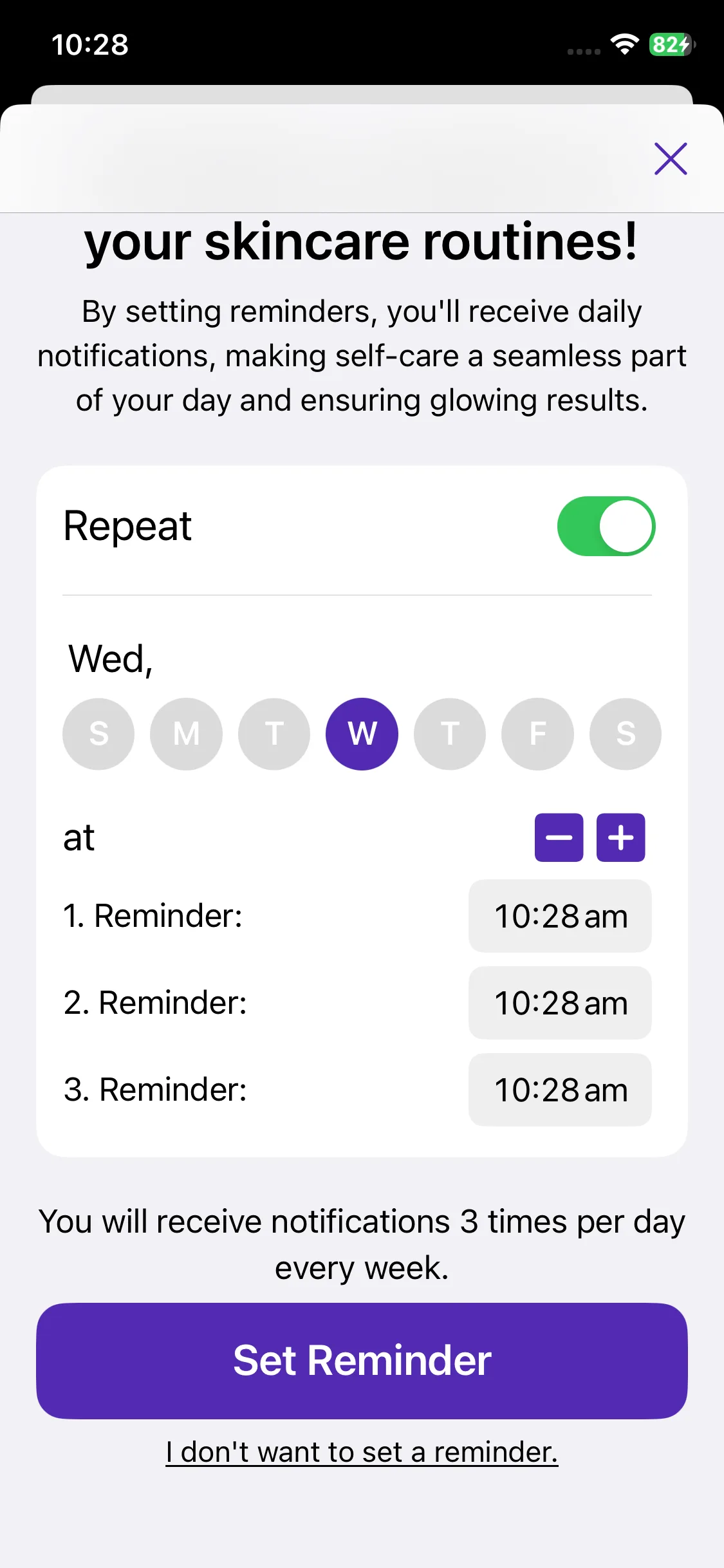Choose "I don't want to set a reminder"
Image resolution: width=724 pixels, height=1568 pixels.
(362, 1452)
